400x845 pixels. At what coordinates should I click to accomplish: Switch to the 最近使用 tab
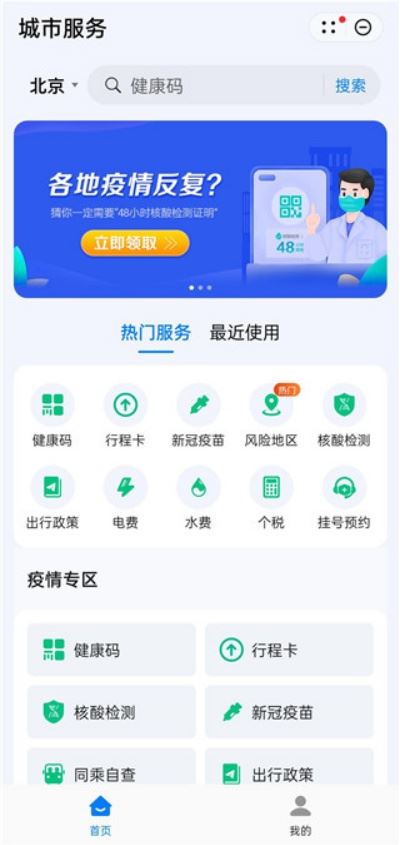click(244, 333)
